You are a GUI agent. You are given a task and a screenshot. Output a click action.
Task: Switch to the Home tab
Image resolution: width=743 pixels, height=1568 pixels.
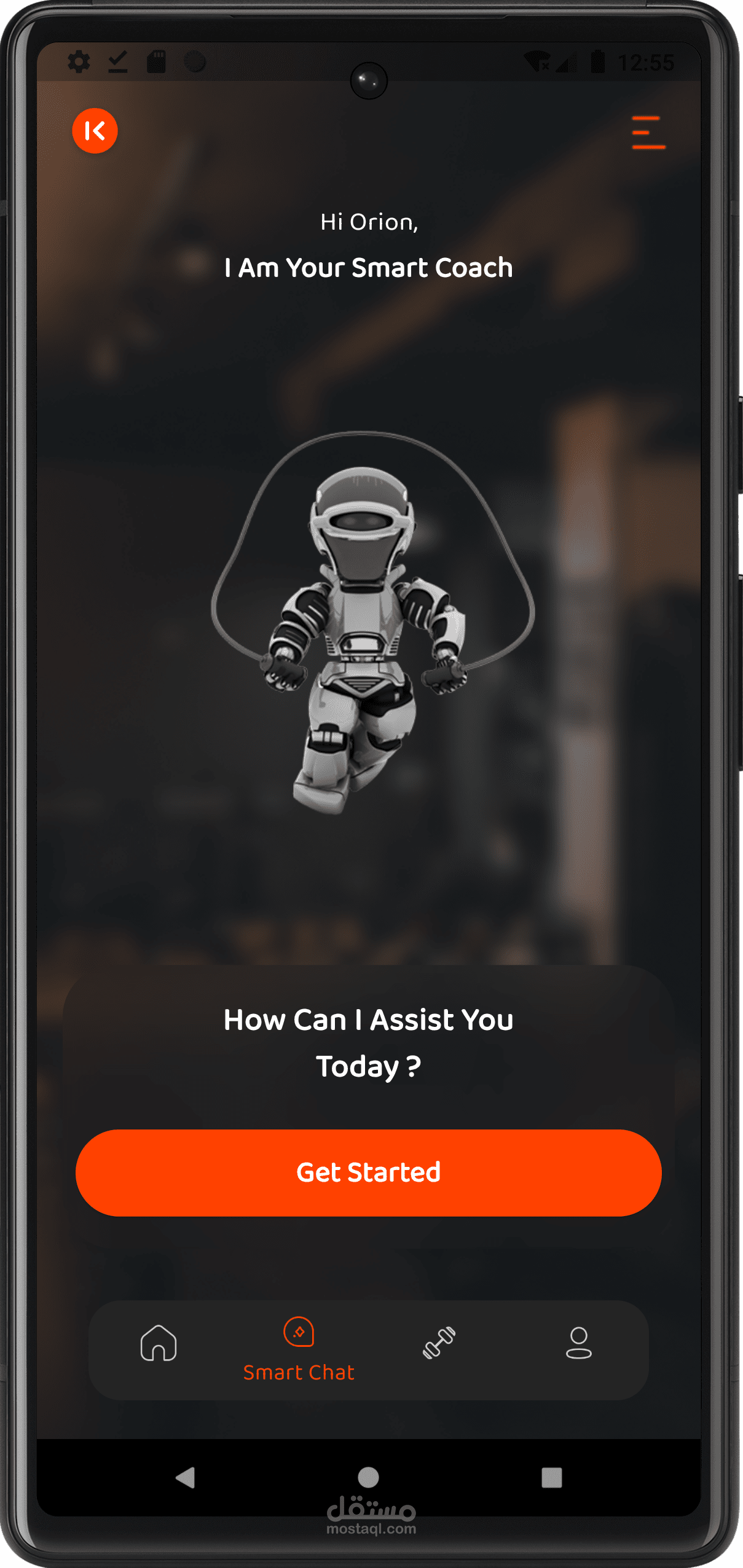[159, 1343]
